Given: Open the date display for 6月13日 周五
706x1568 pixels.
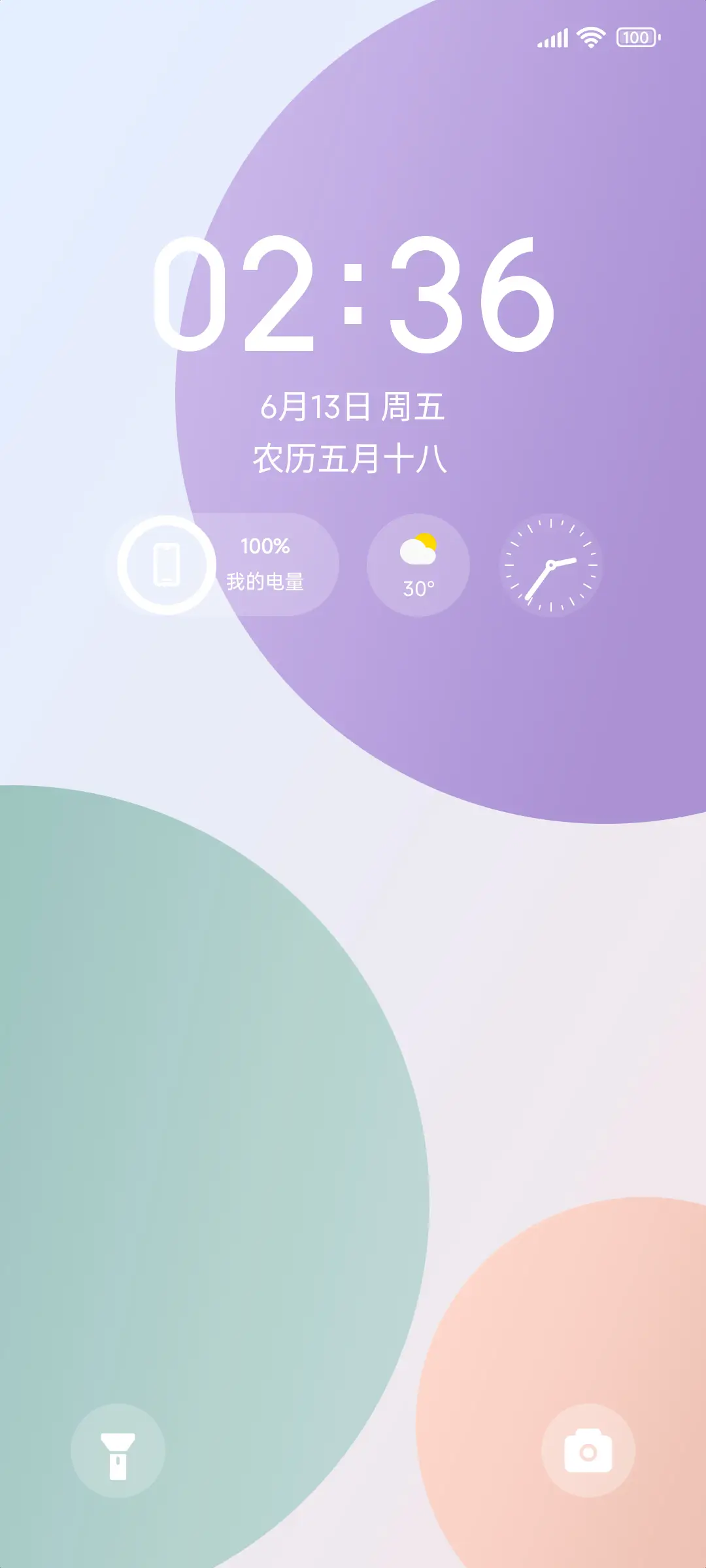Looking at the screenshot, I should pos(353,406).
